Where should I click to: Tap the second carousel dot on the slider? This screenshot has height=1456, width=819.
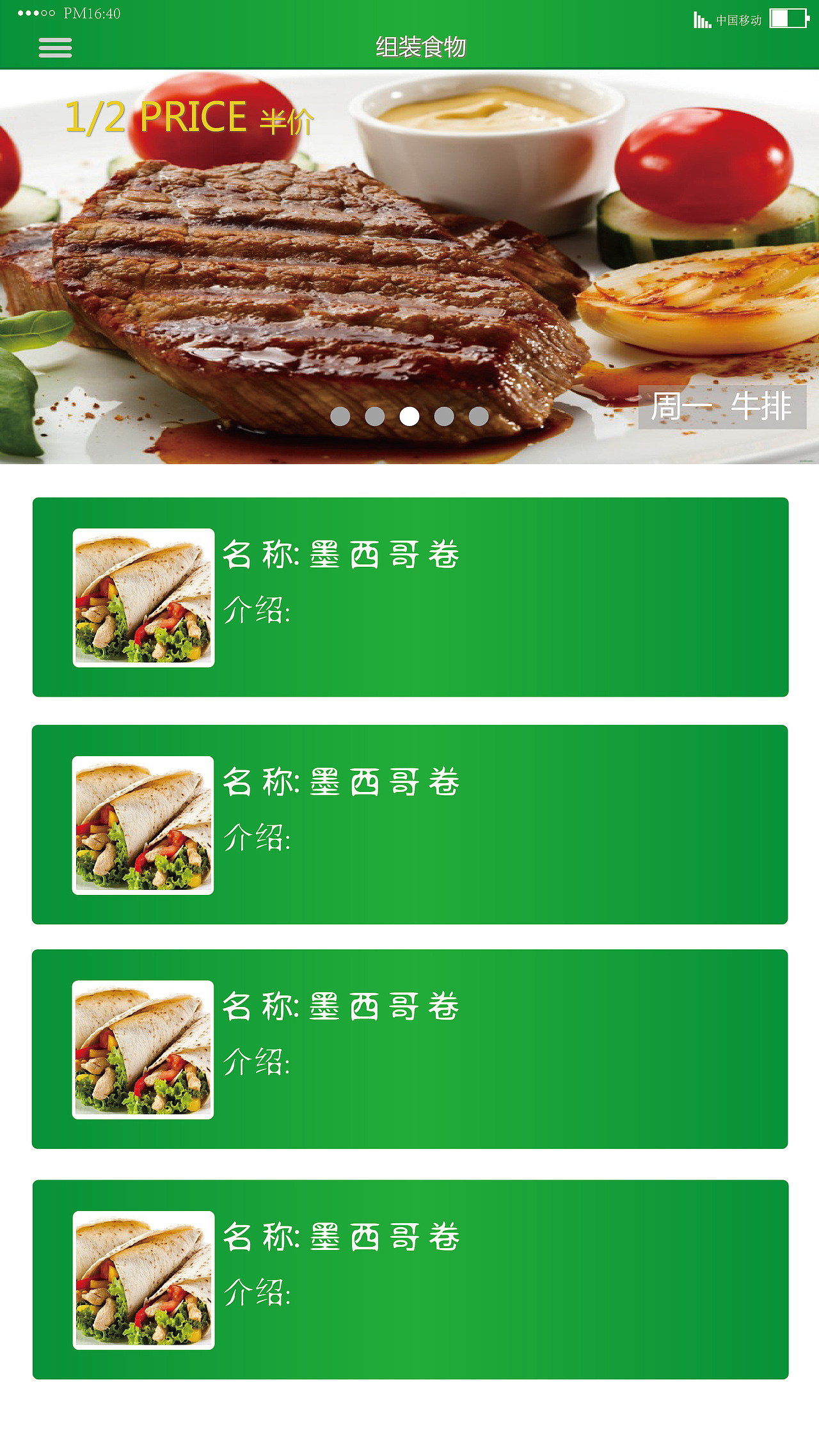tap(374, 416)
